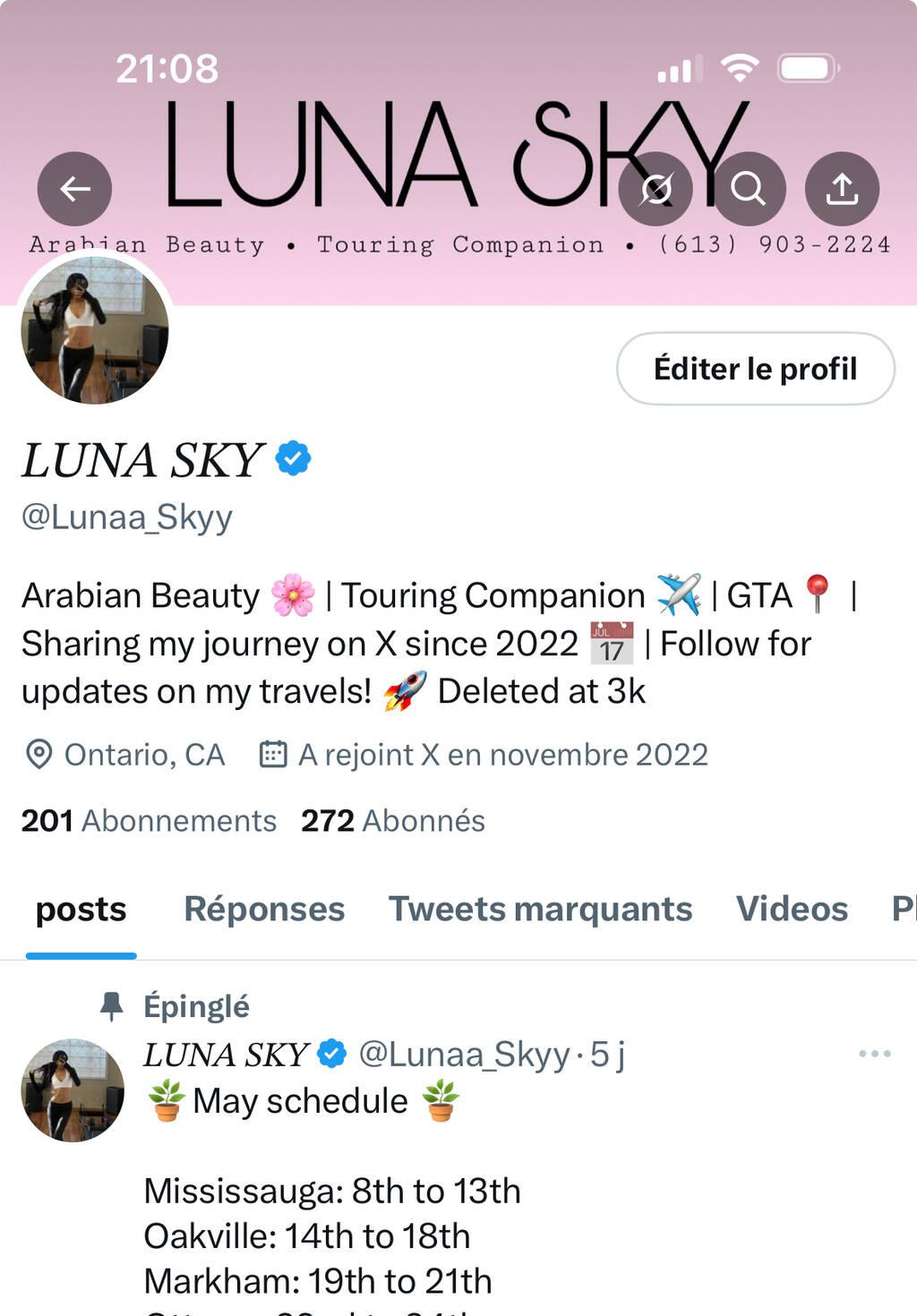The height and width of the screenshot is (1316, 917).
Task: Open the Videos tab
Action: coord(792,909)
